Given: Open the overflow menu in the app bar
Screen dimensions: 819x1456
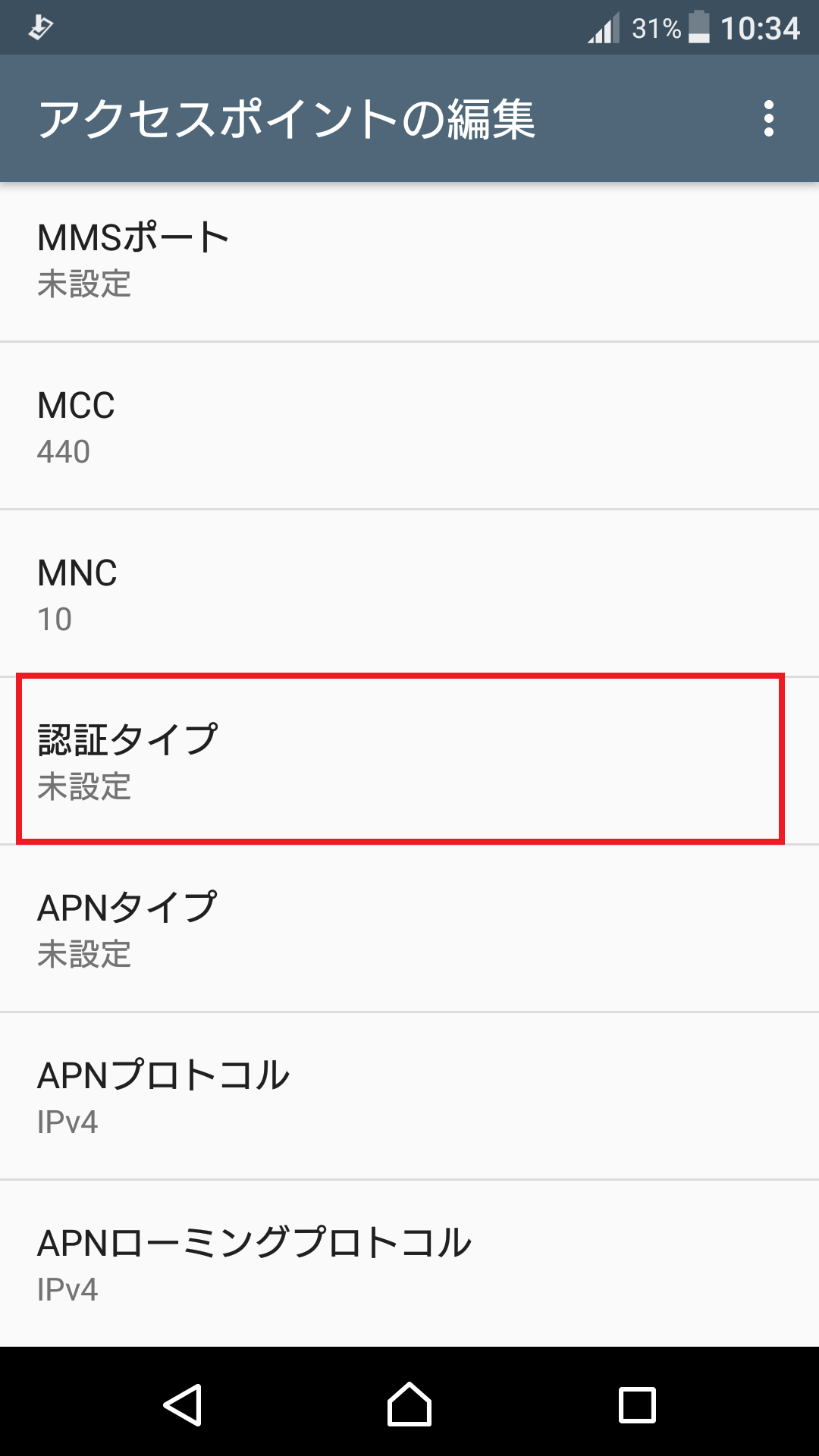Looking at the screenshot, I should click(768, 119).
